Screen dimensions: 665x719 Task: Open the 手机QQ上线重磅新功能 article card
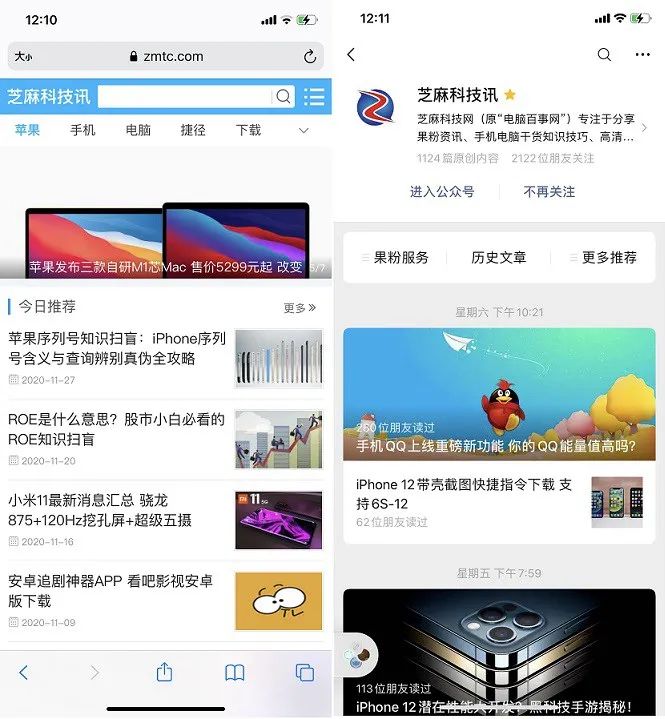coord(499,395)
